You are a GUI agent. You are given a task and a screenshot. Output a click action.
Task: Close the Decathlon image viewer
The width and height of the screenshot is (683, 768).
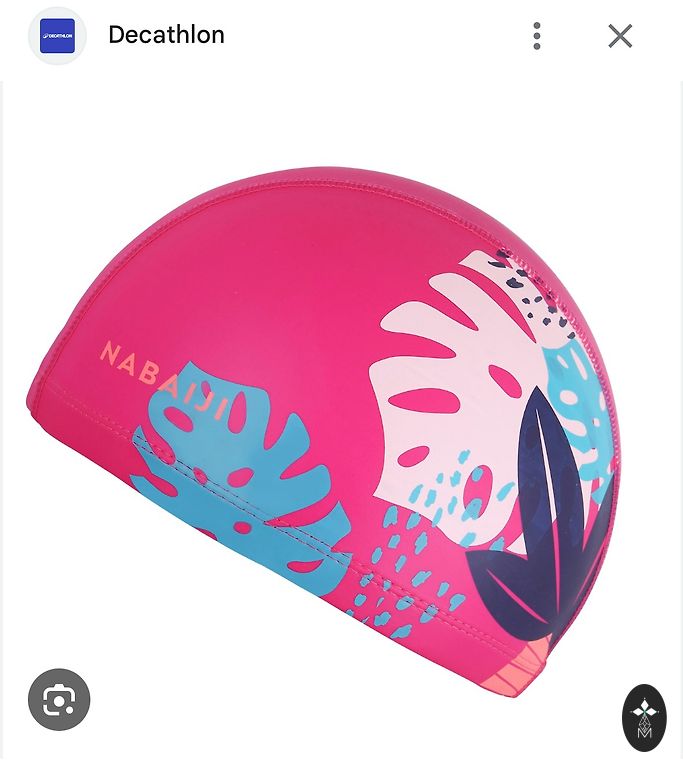coord(620,36)
